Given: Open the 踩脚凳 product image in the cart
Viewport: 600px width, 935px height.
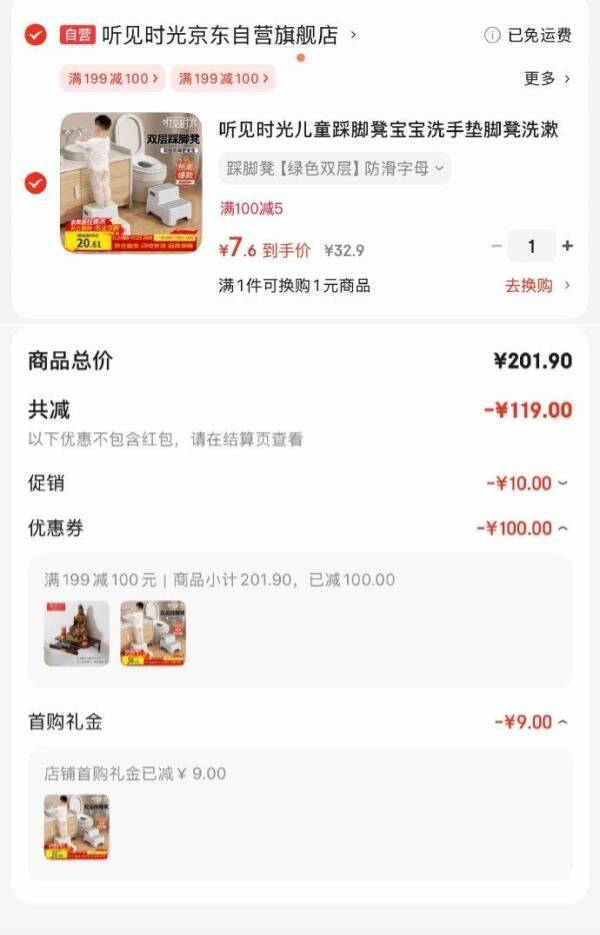Looking at the screenshot, I should (131, 182).
